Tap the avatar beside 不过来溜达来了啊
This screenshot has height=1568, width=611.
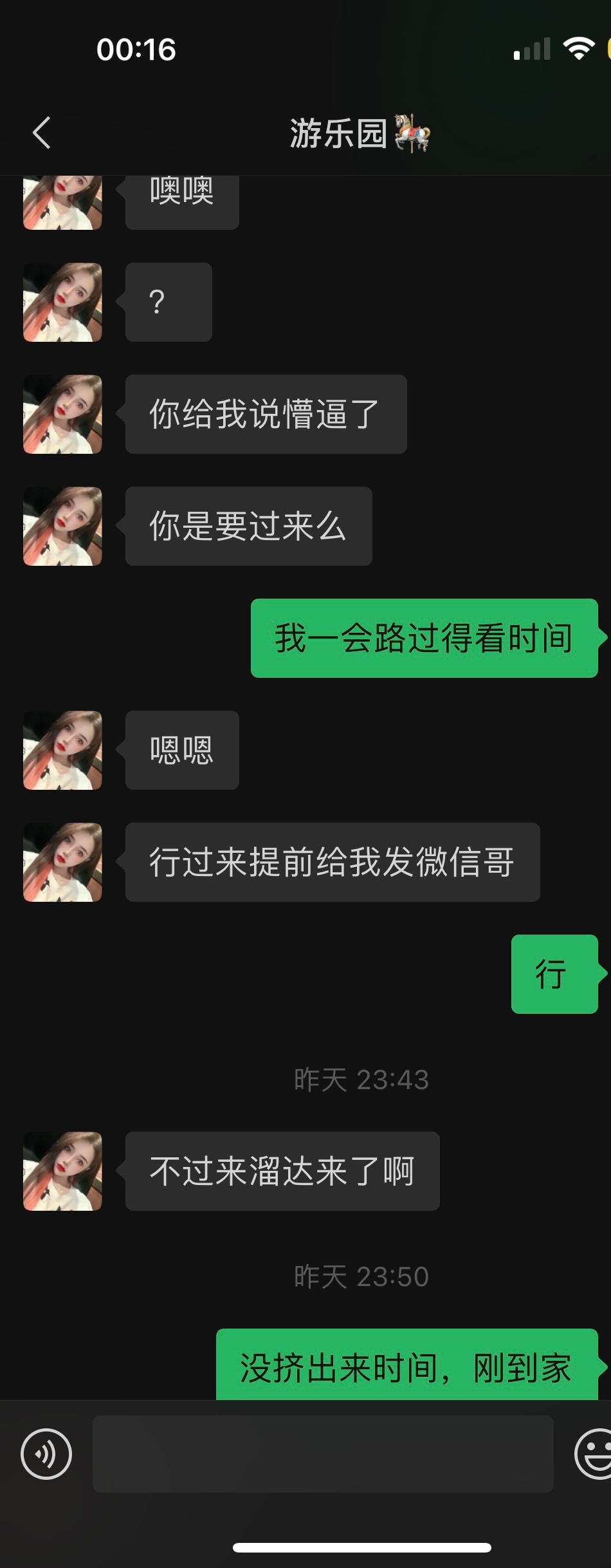pyautogui.click(x=62, y=1171)
